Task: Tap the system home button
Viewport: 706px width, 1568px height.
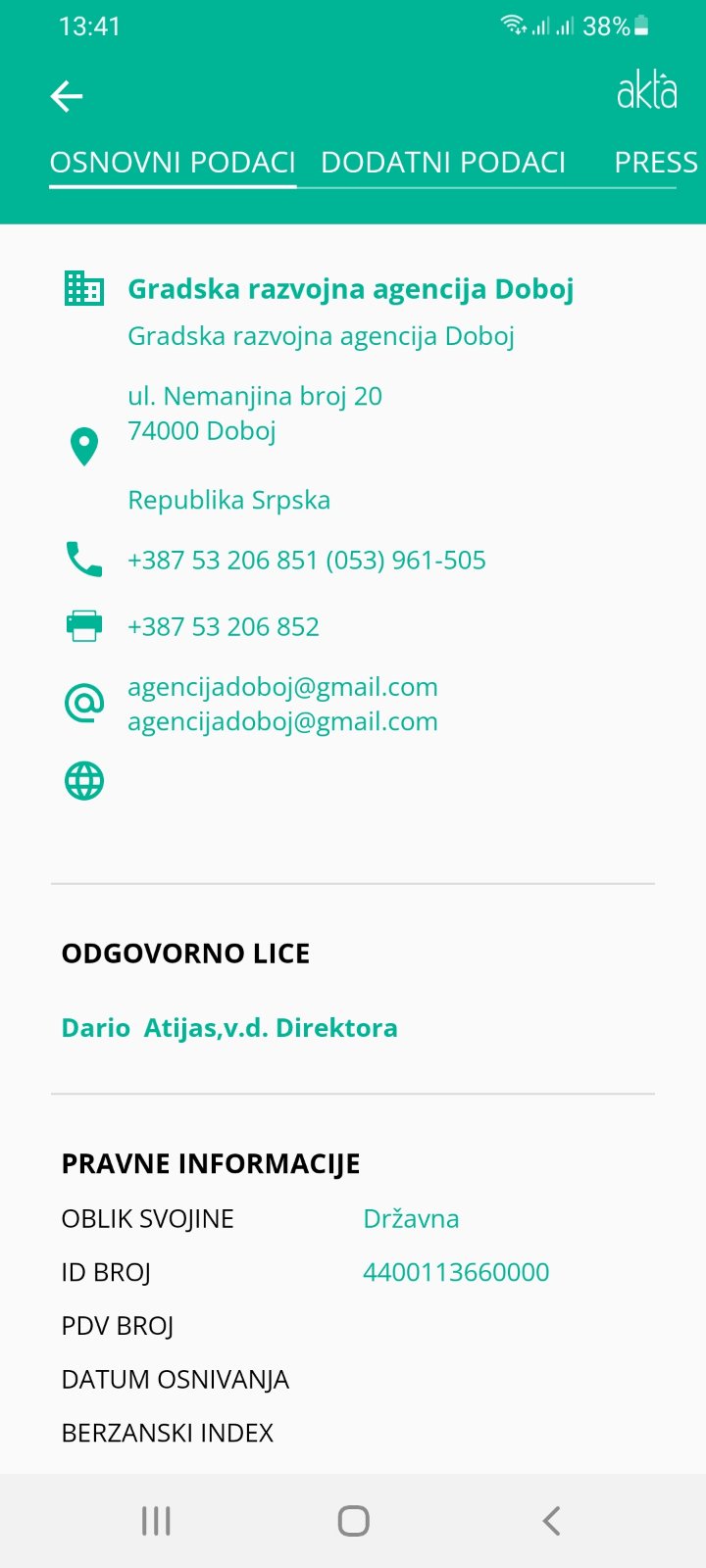Action: (353, 1521)
